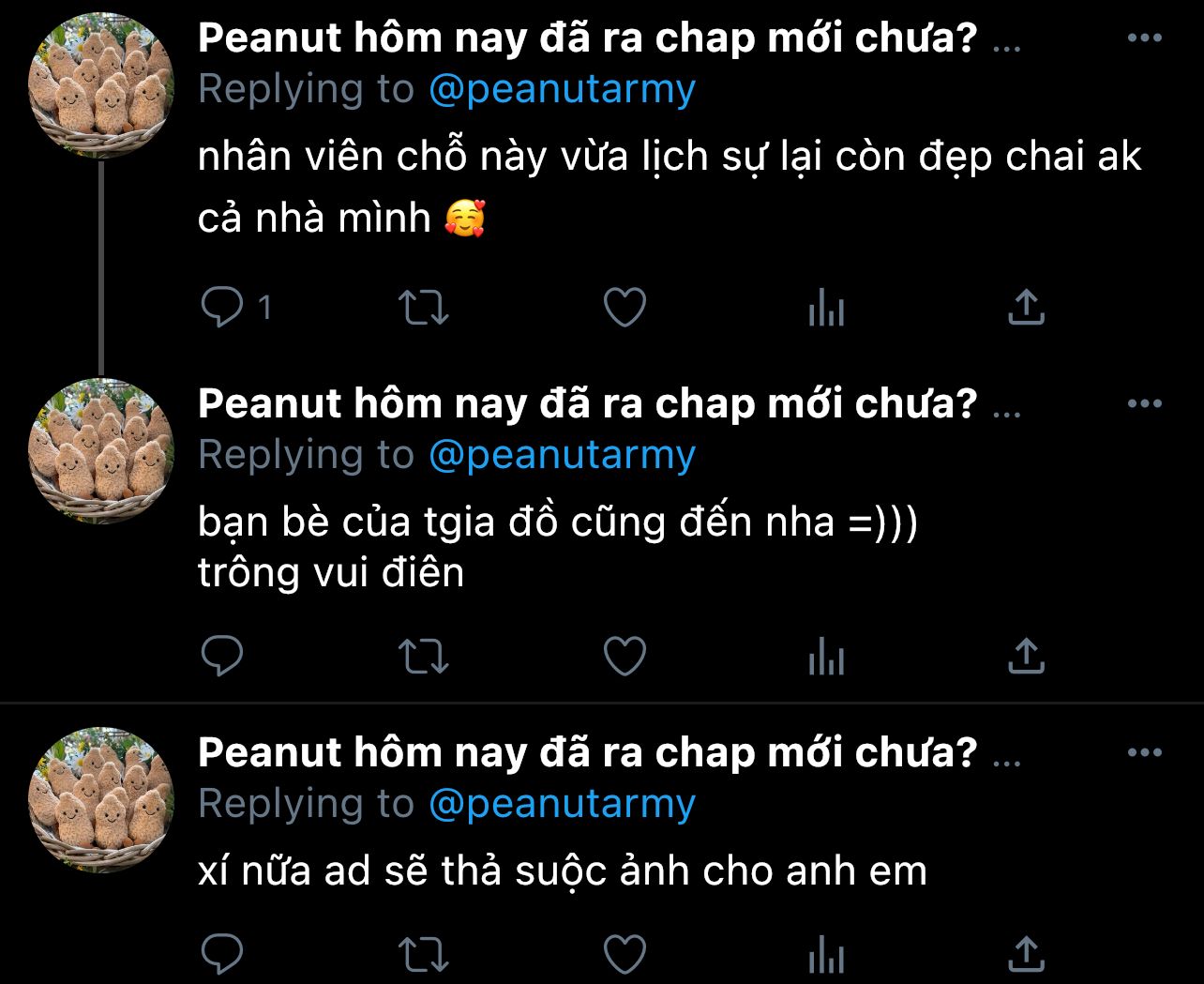Reply to the "xí nữa ad sẽ thả" tweet
Viewport: 1204px width, 984px height.
222,955
